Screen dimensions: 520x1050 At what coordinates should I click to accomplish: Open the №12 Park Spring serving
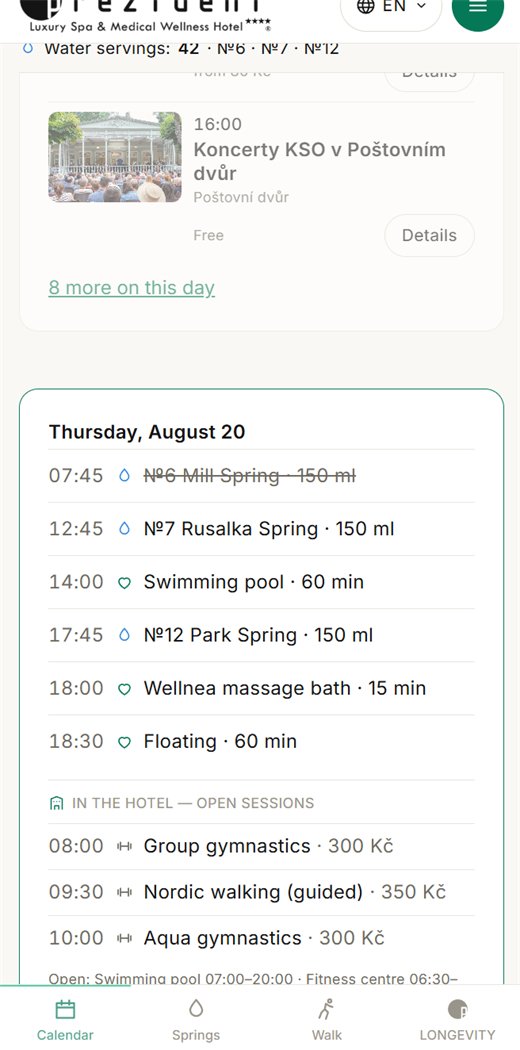261,635
